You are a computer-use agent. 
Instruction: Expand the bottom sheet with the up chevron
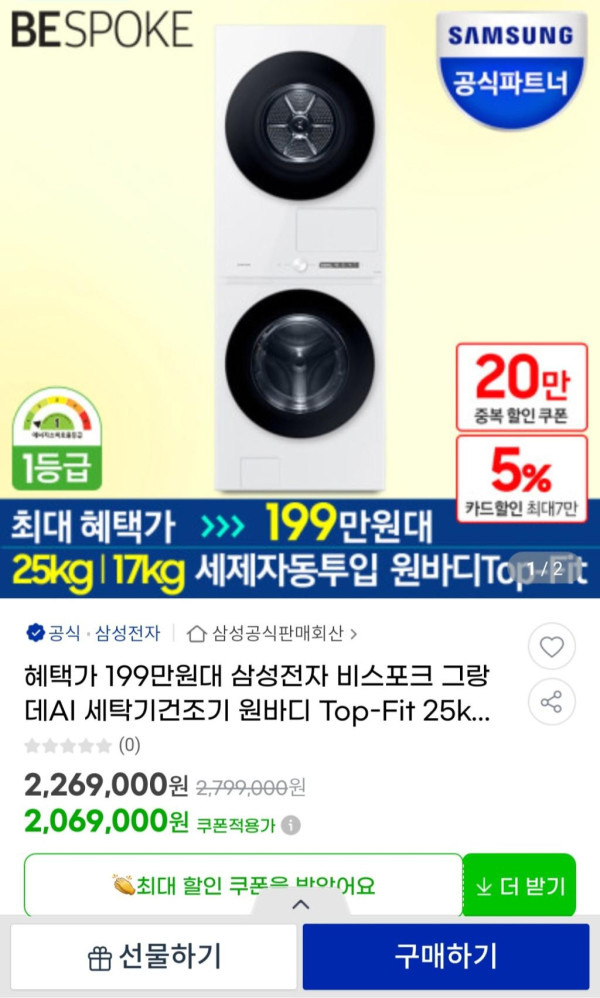[x=300, y=905]
